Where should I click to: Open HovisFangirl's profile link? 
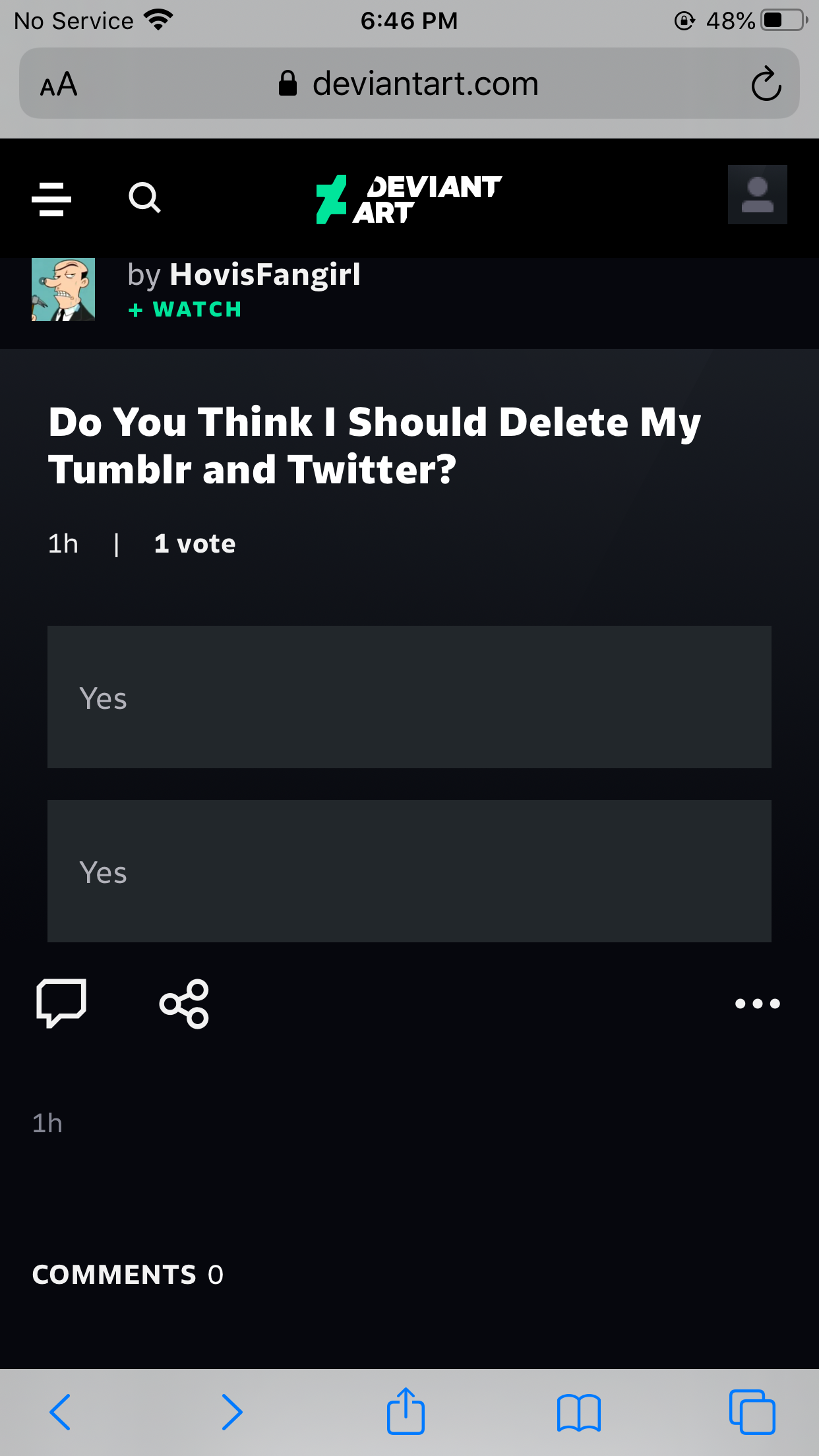point(265,275)
